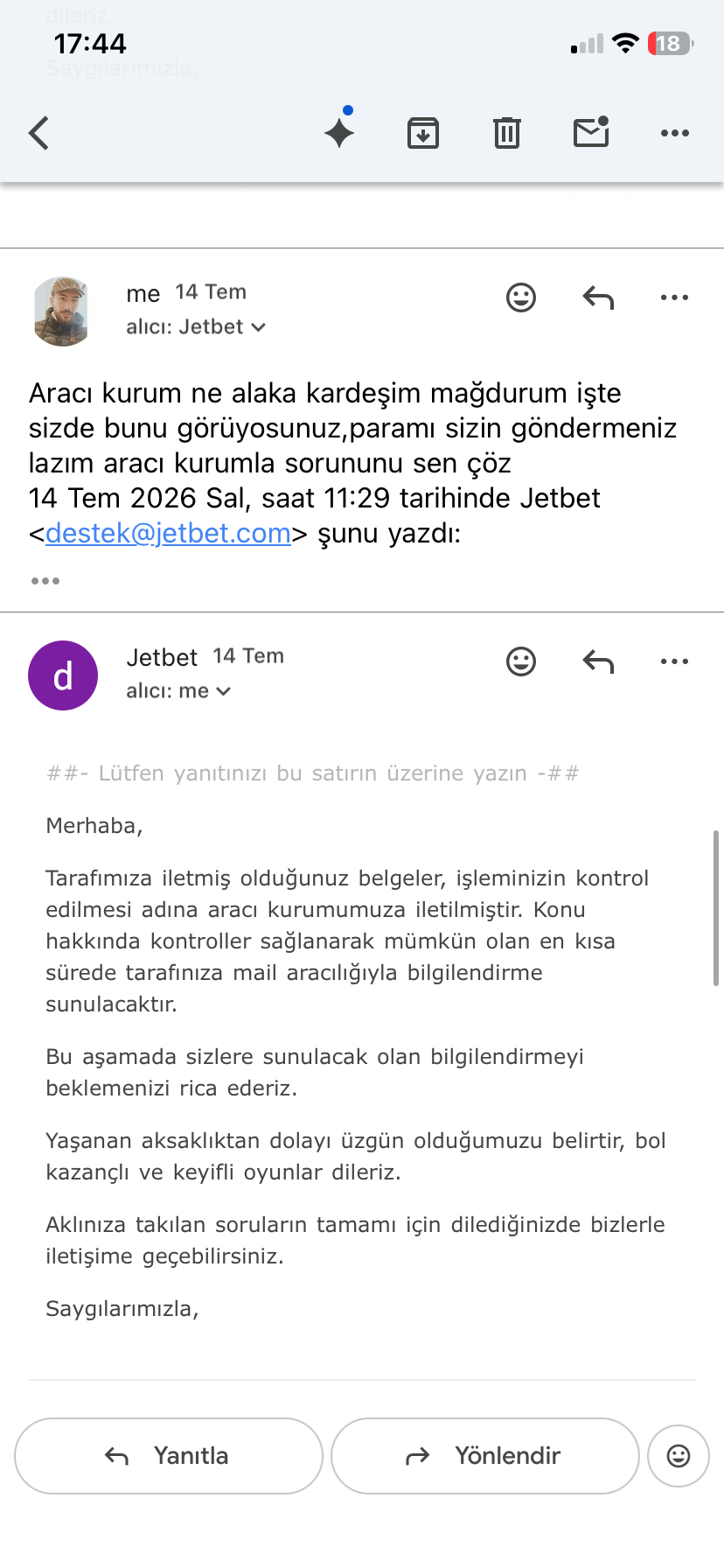Open the destek@jetbet.com email link
This screenshot has height=1568, width=724.
pos(168,533)
